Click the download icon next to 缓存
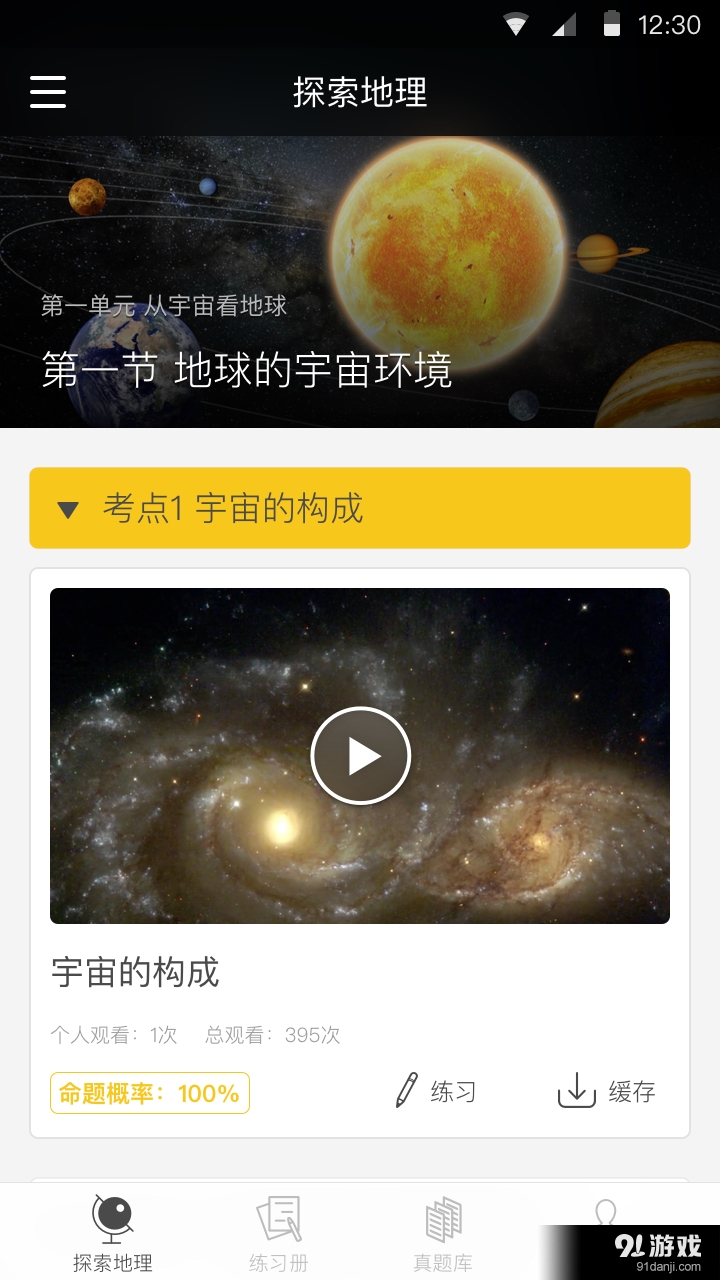720x1280 pixels. (577, 1092)
